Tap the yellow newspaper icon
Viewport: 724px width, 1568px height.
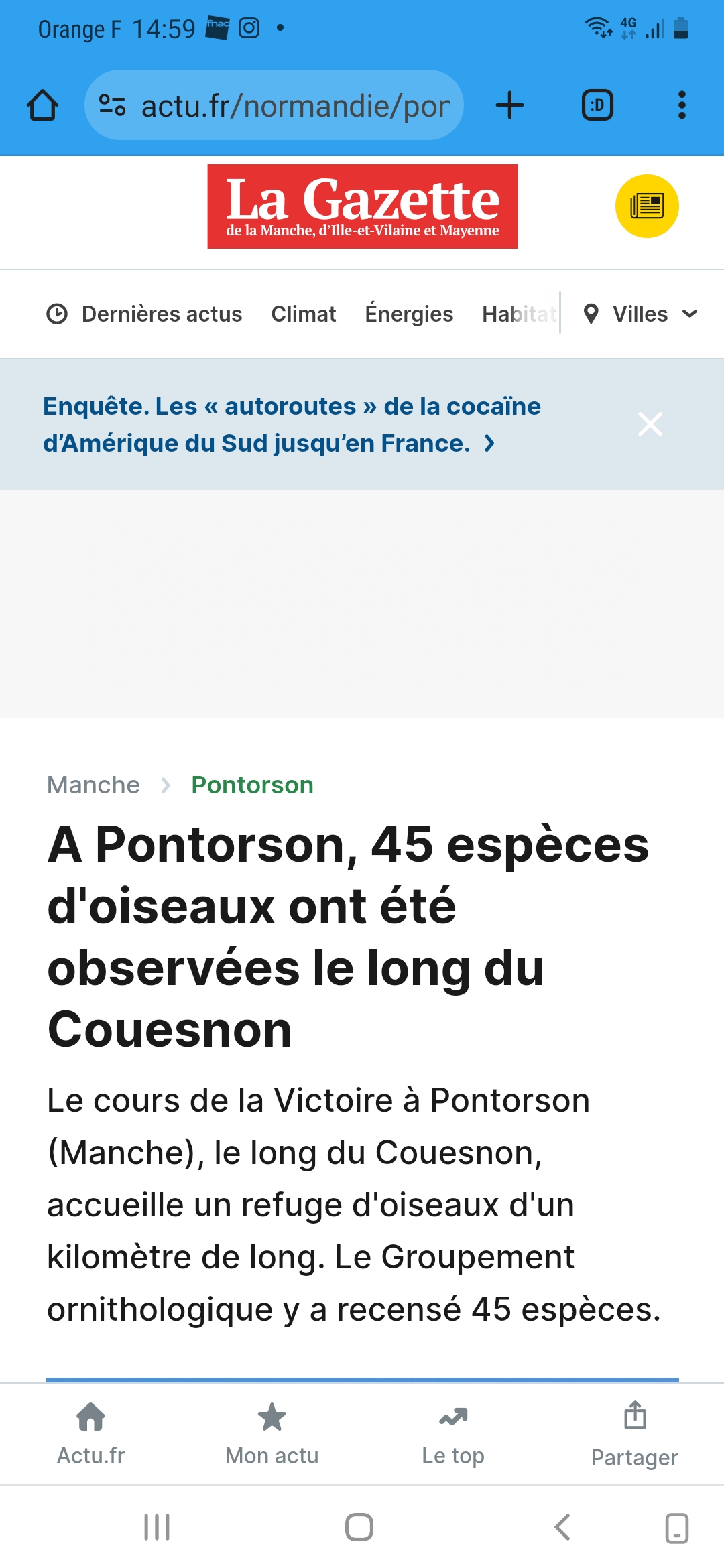click(x=647, y=206)
